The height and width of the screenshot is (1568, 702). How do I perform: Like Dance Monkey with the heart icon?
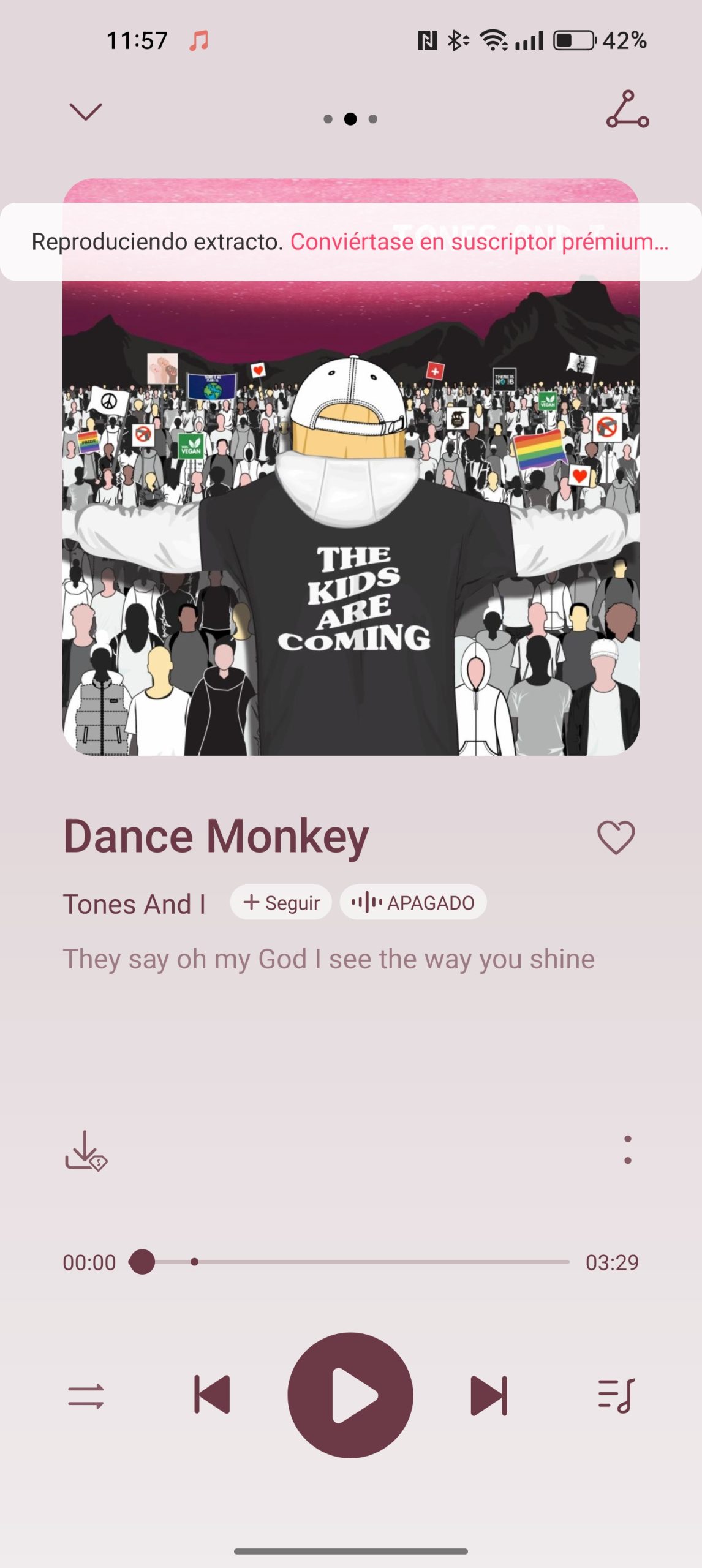616,837
